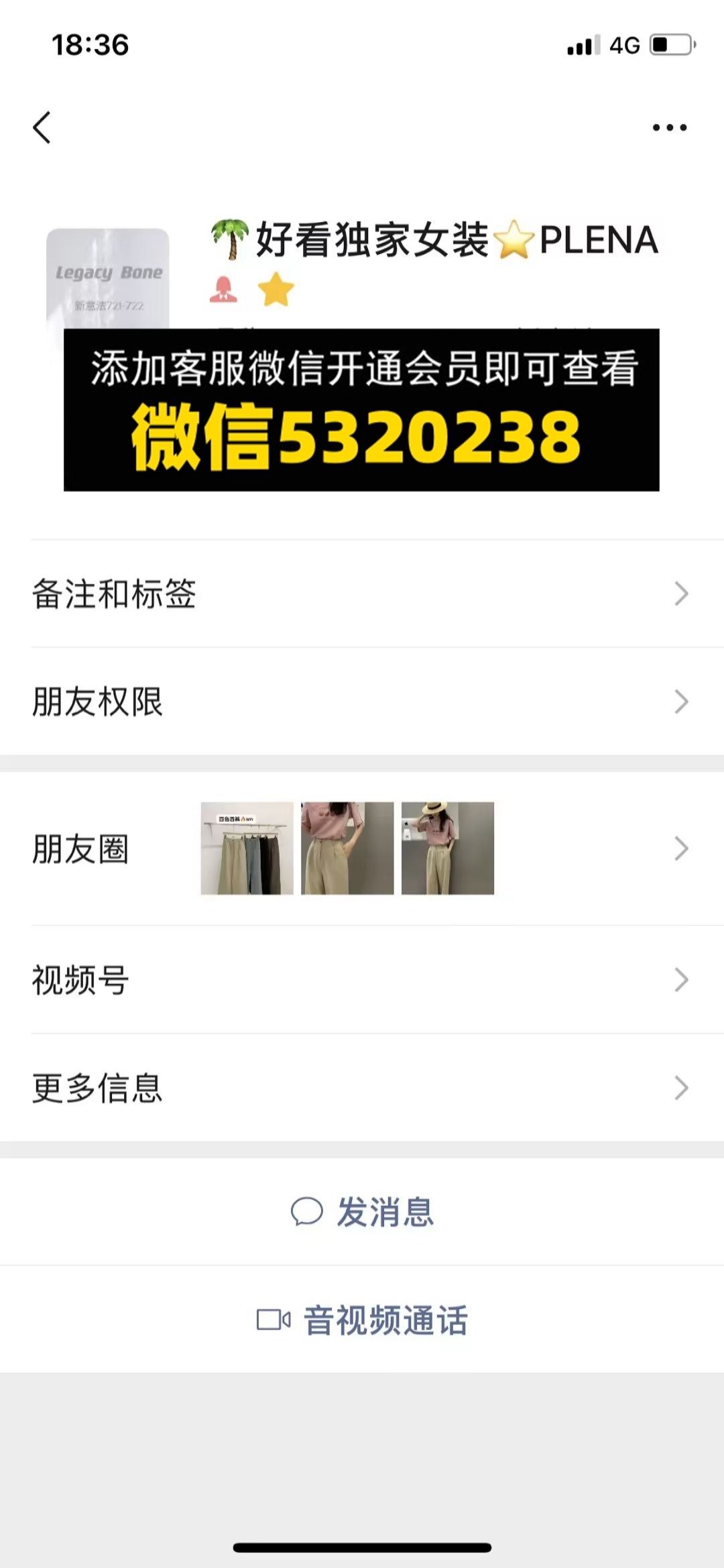Image resolution: width=724 pixels, height=1568 pixels.
Task: Go back using the top-left arrow
Action: click(42, 127)
